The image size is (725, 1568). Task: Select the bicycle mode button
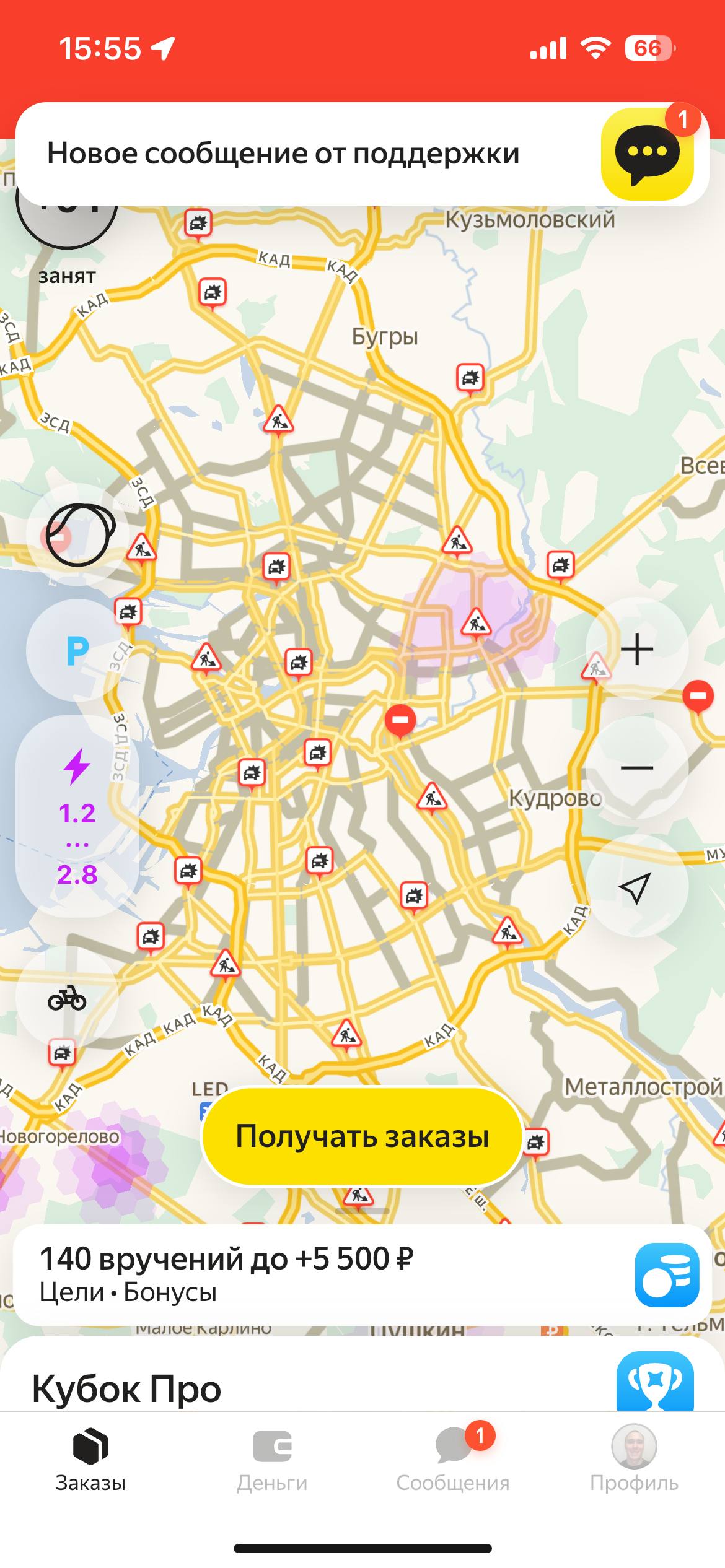click(x=67, y=998)
